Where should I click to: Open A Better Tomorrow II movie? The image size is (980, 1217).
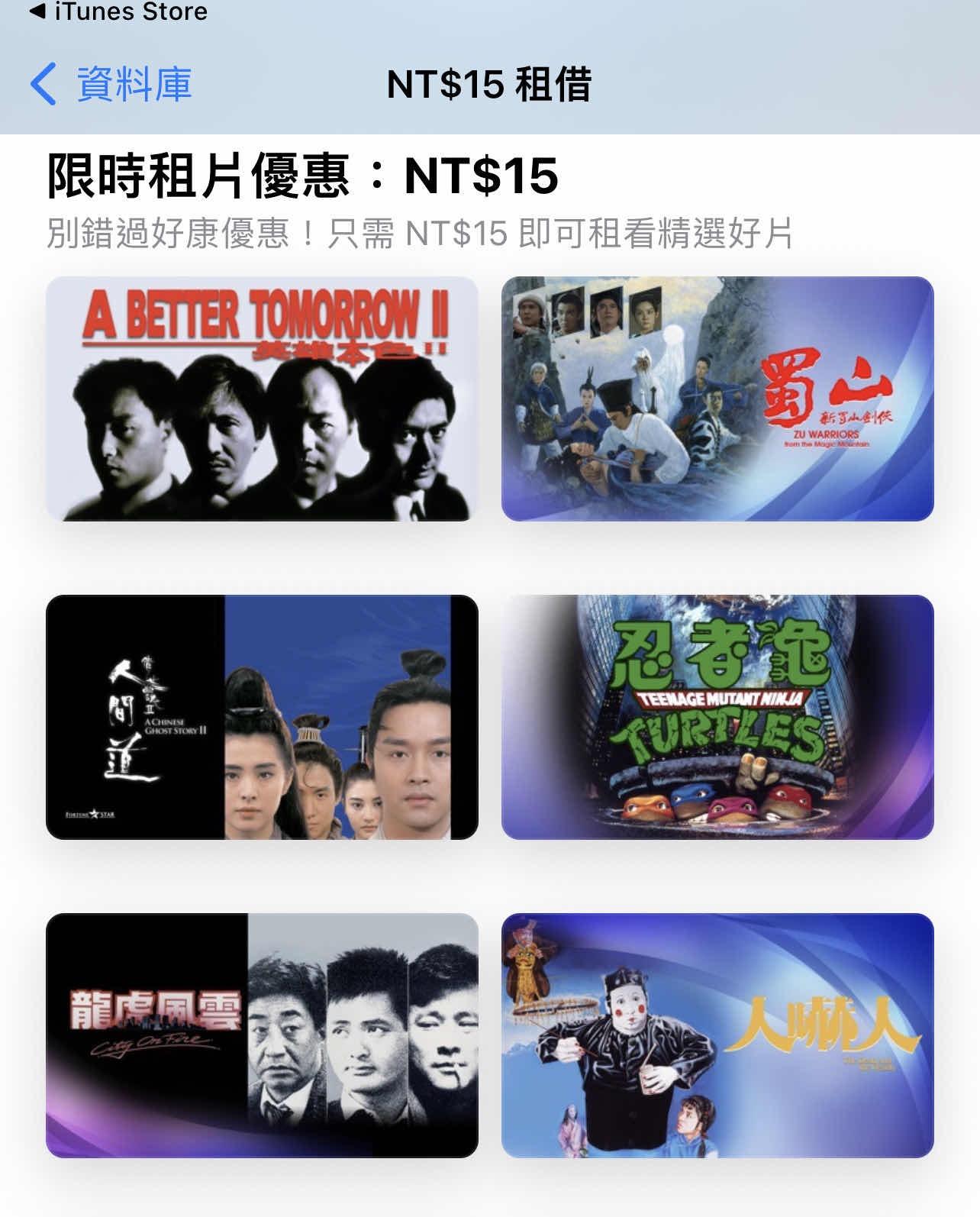(x=262, y=399)
